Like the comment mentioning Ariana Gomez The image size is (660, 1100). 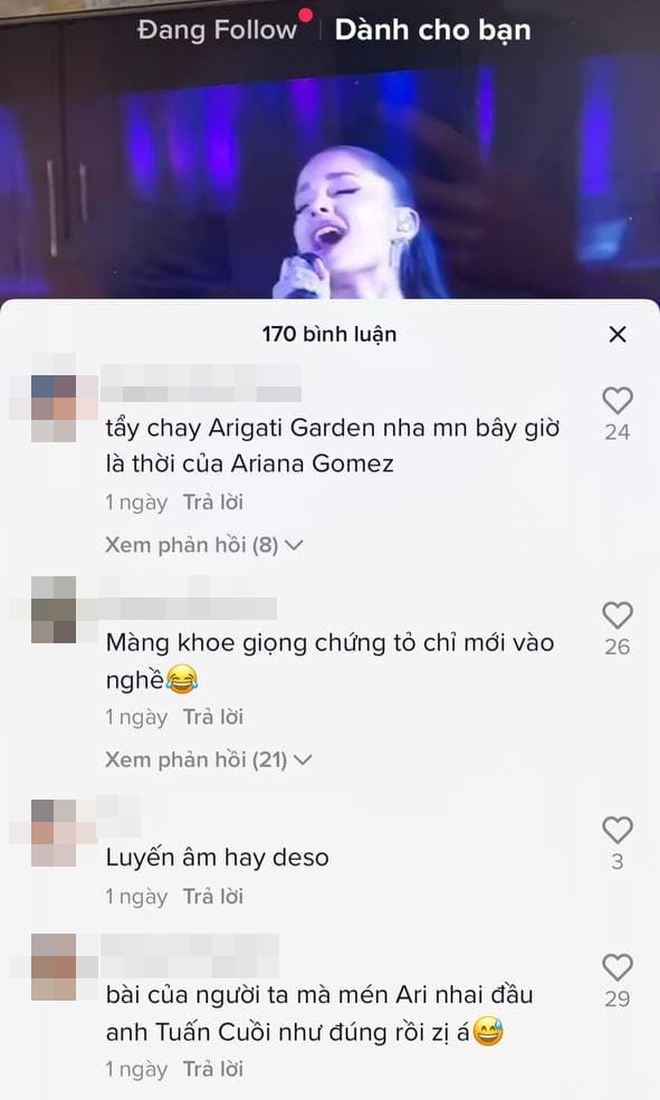(618, 401)
